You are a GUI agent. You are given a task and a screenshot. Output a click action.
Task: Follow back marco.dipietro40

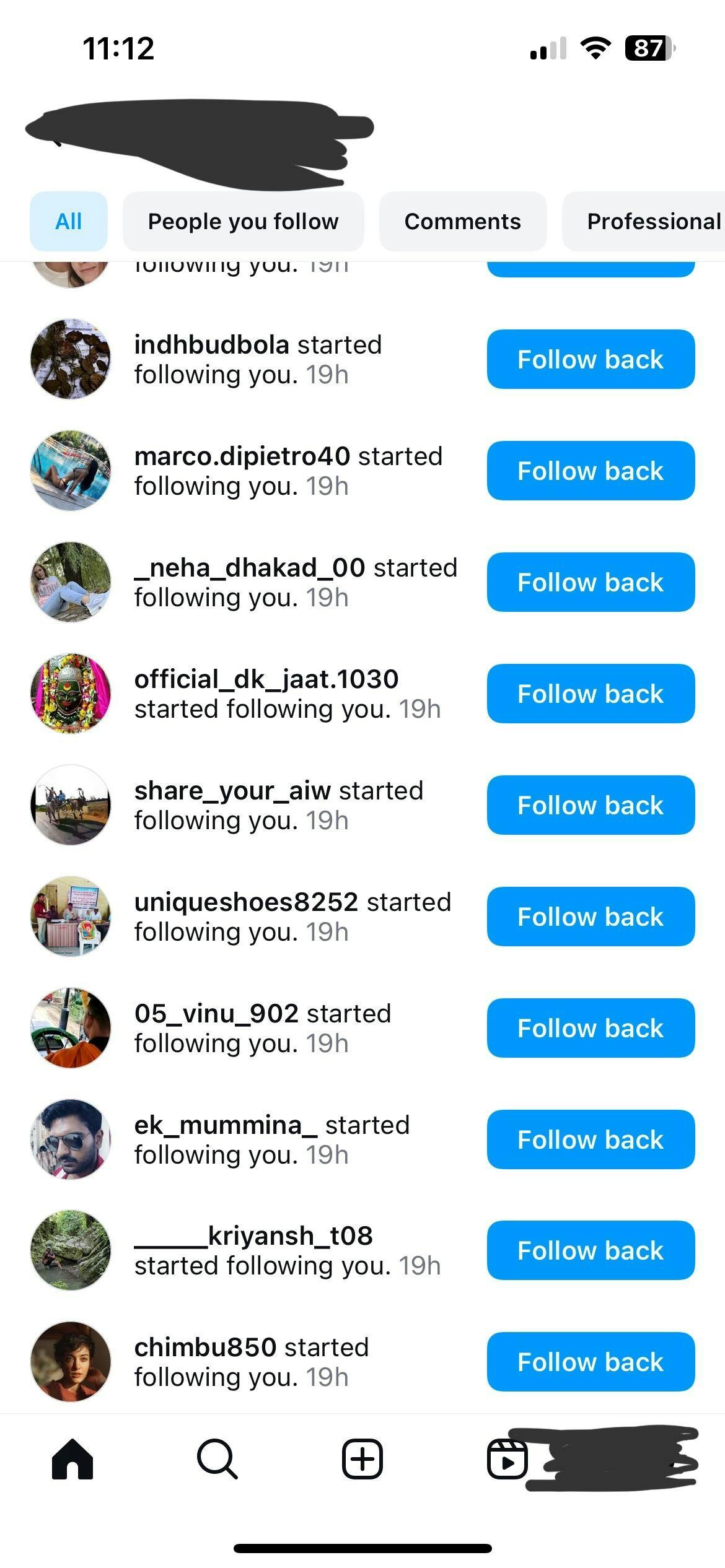click(590, 471)
